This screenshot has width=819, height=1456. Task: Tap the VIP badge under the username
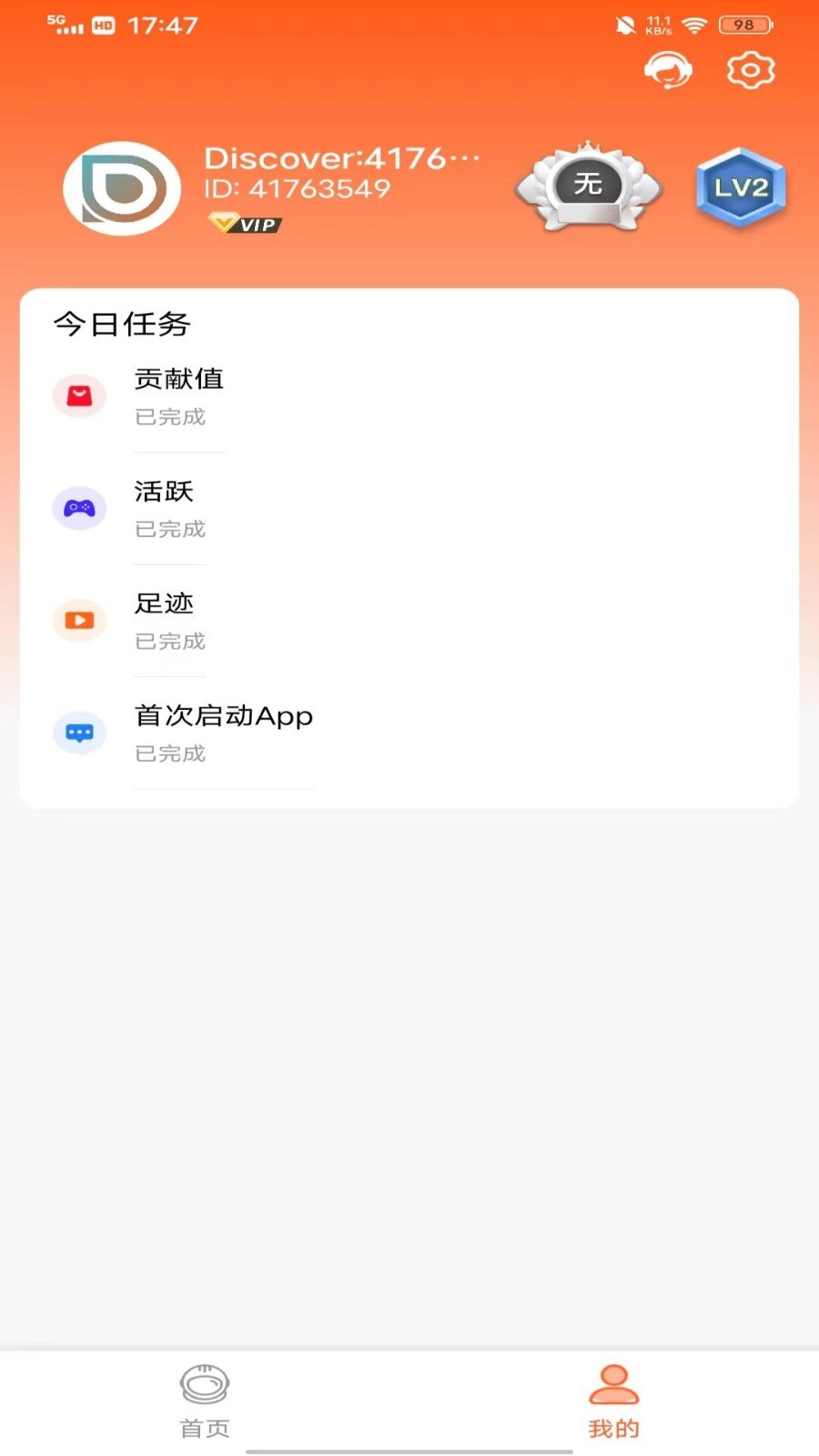(x=242, y=223)
